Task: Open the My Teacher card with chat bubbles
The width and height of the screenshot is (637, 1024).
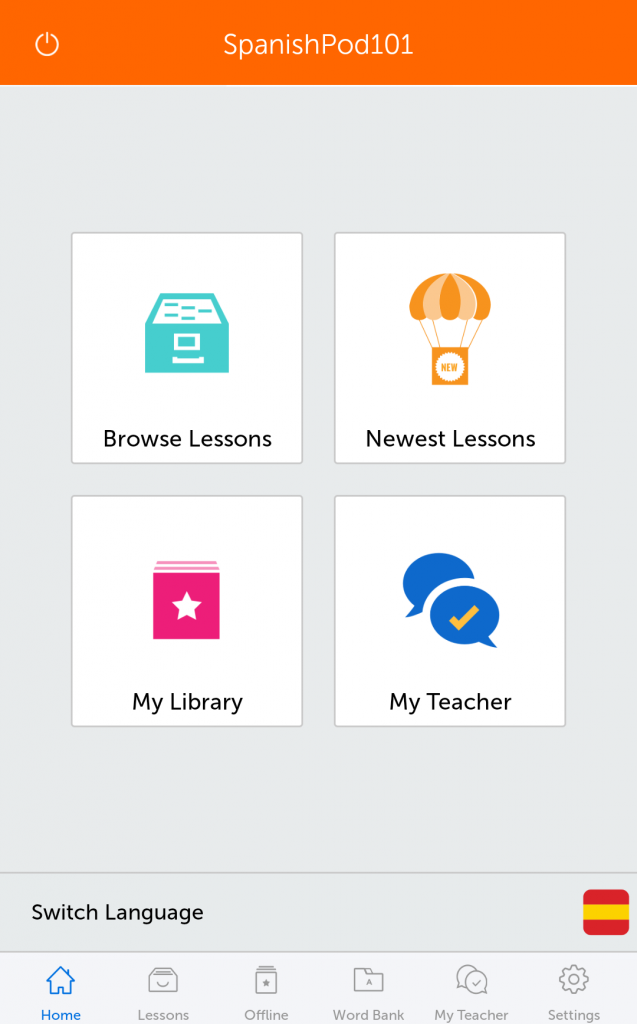Action: (450, 611)
